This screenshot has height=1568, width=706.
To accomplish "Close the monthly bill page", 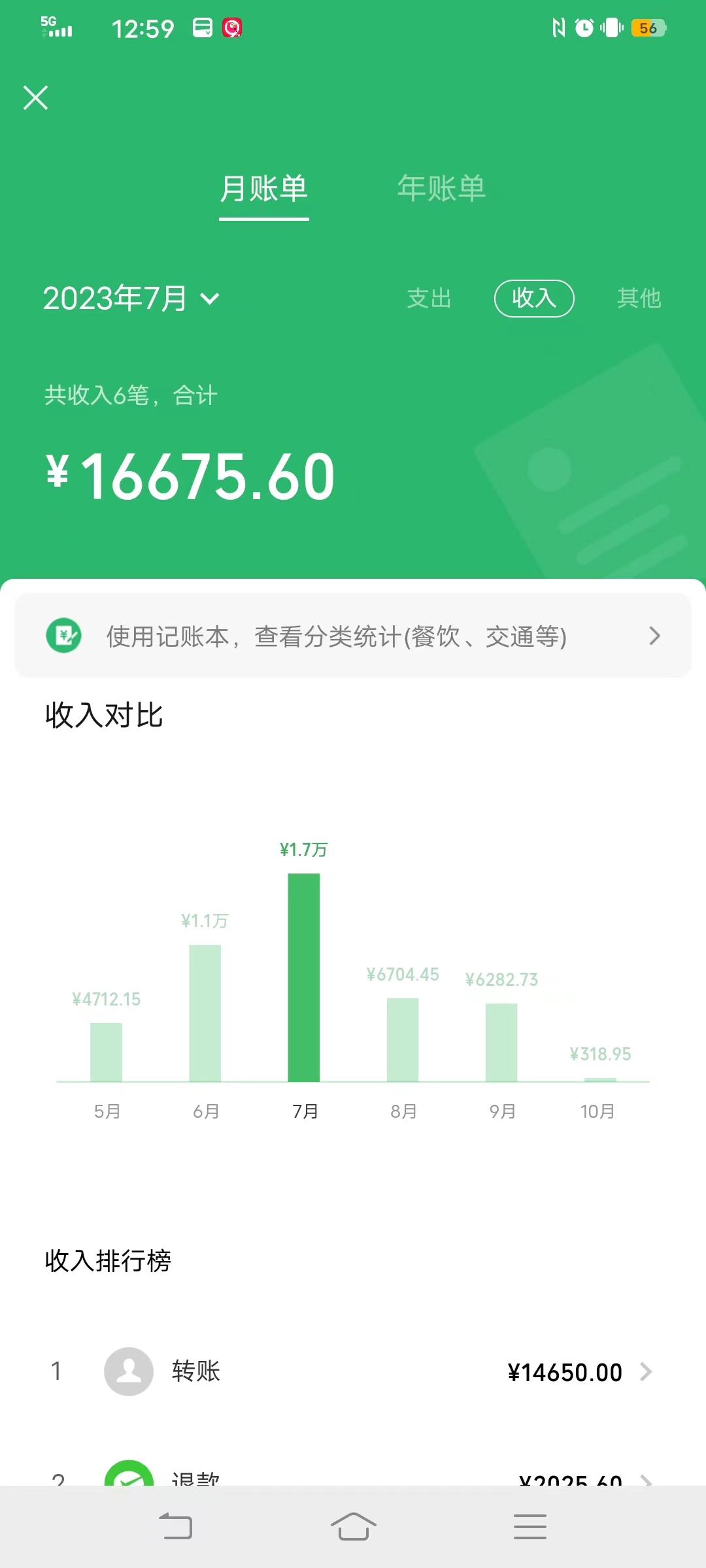I will 35,98.
